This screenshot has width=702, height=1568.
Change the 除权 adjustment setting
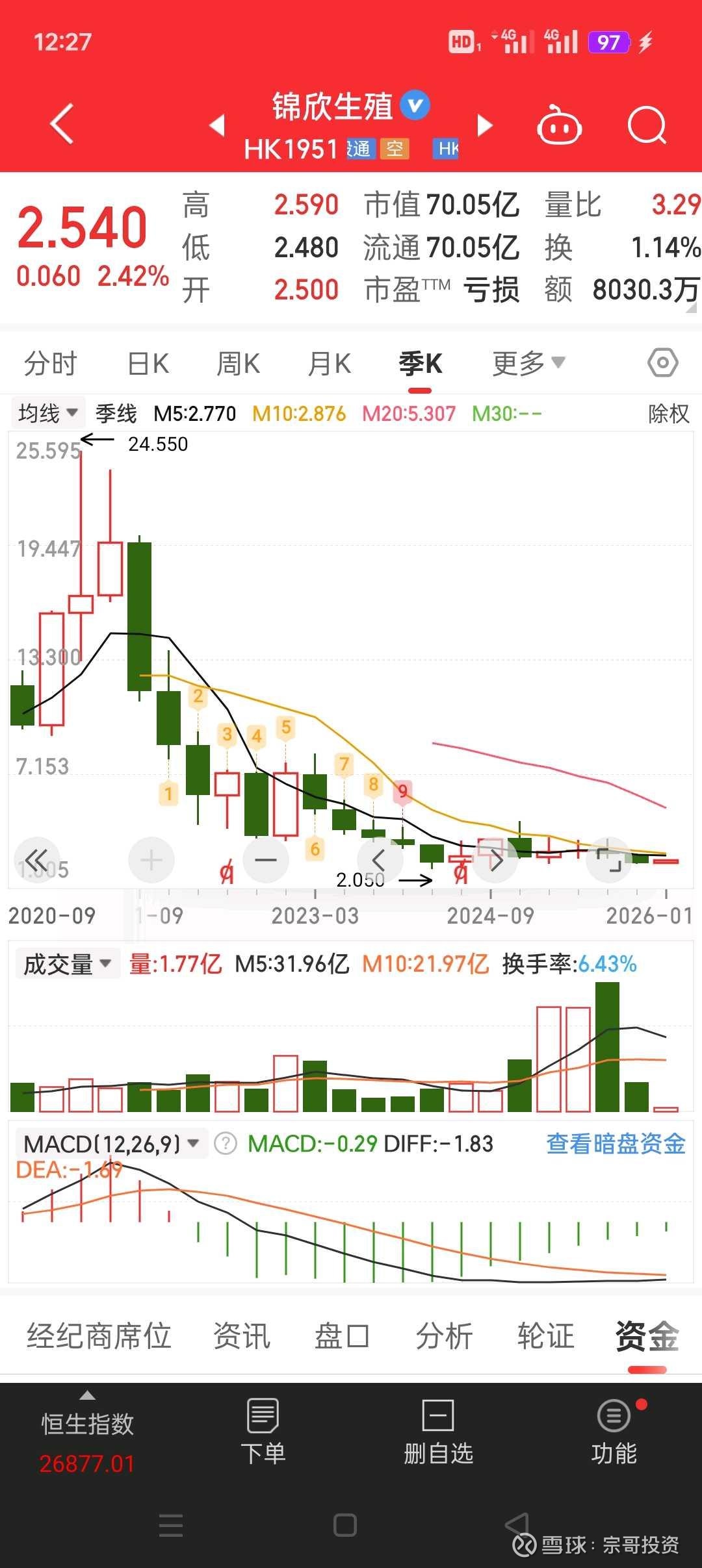(668, 414)
